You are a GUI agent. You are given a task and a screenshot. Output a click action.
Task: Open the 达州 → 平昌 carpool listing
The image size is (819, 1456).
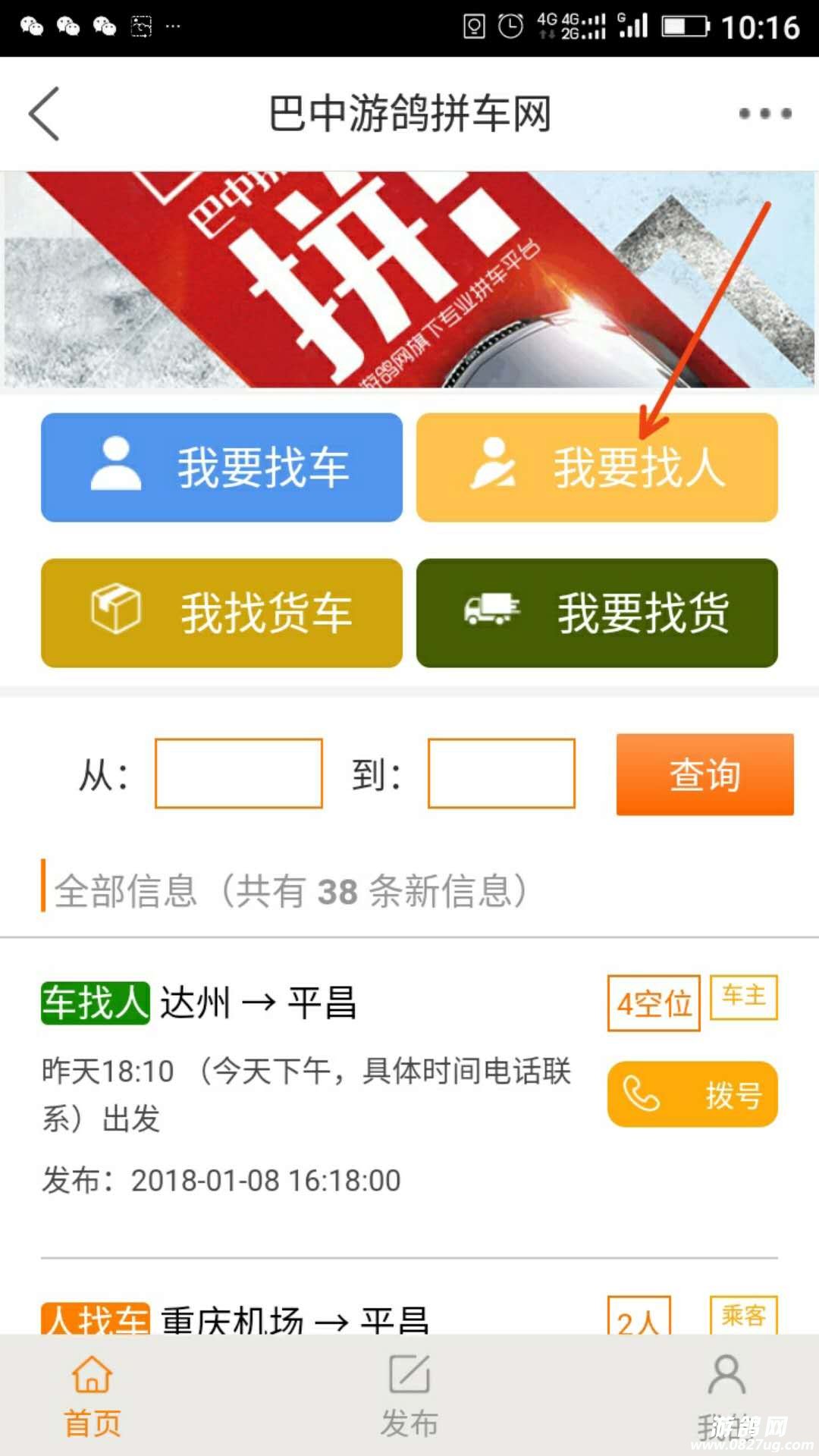[x=258, y=1003]
